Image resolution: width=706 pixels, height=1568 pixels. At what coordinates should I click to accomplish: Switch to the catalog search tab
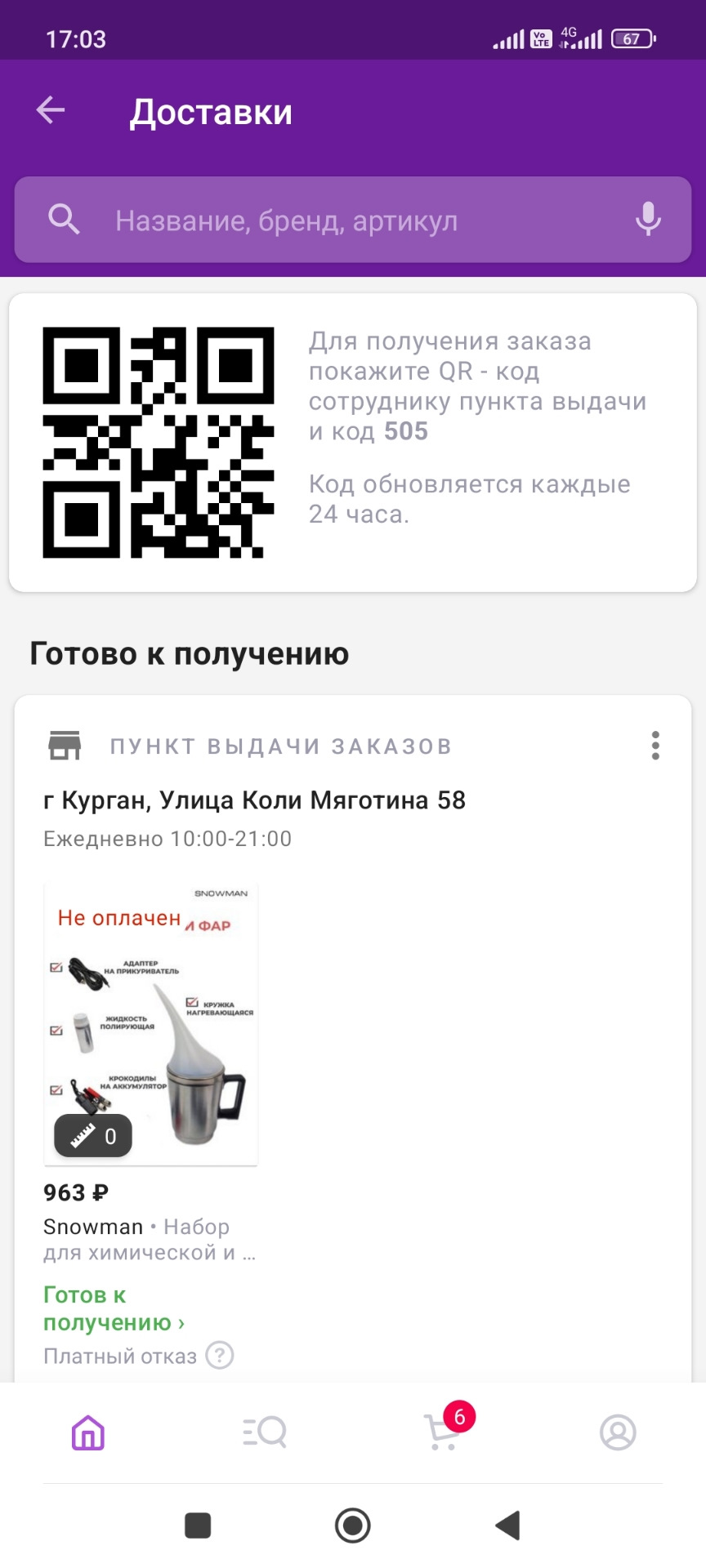(x=265, y=1432)
